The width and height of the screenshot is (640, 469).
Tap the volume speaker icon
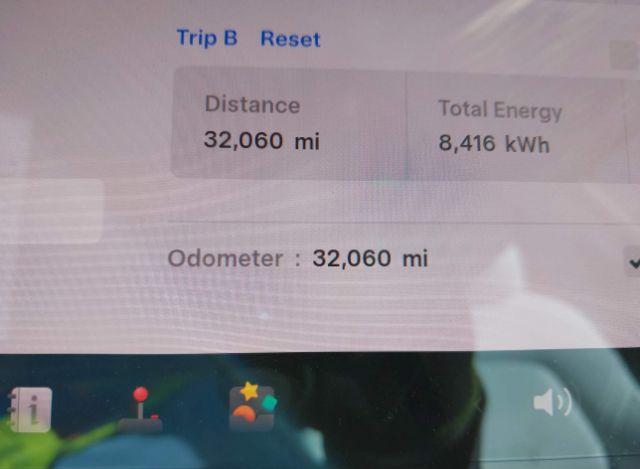pyautogui.click(x=551, y=402)
